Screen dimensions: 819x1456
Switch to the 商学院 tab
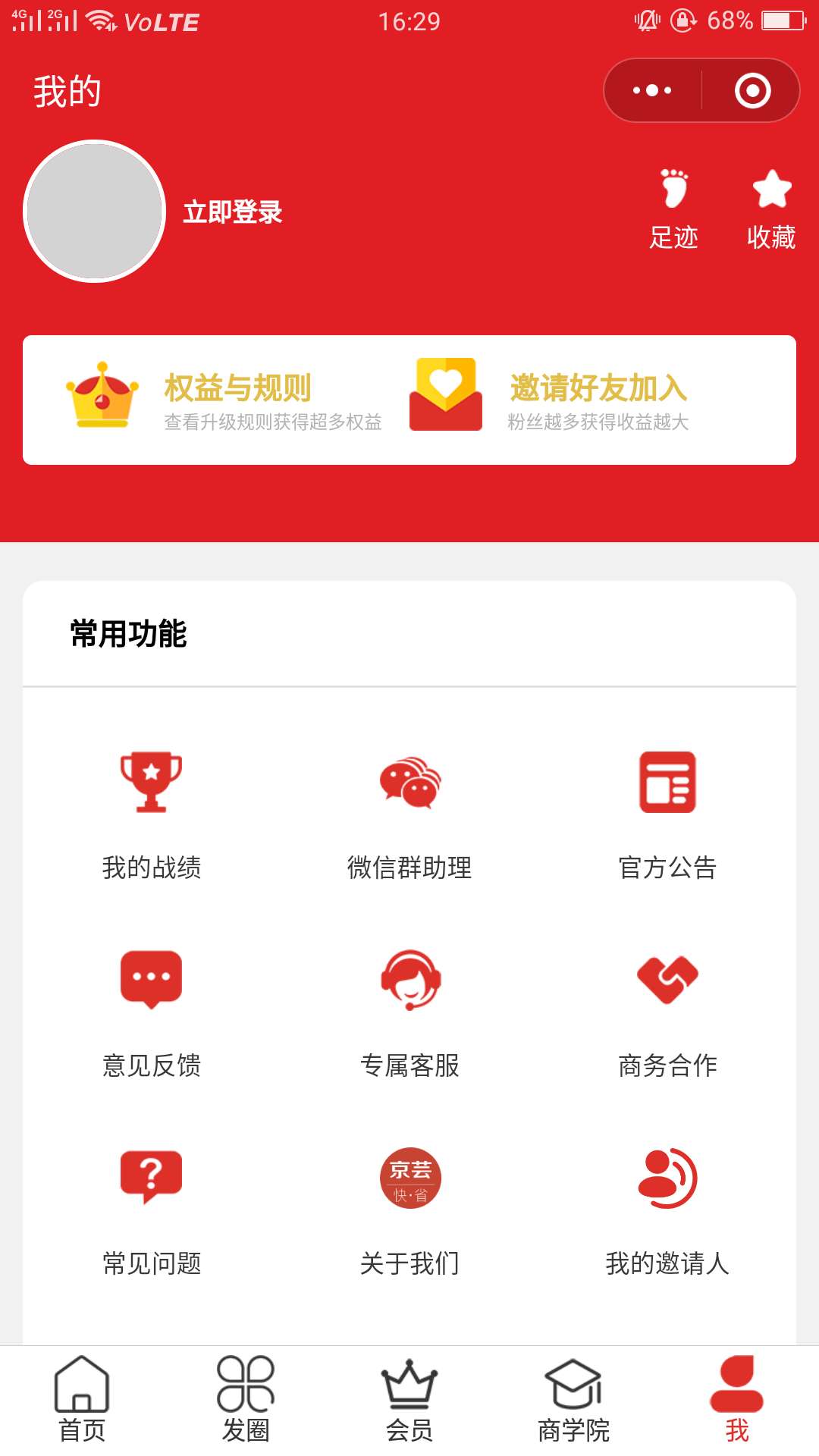click(573, 1400)
